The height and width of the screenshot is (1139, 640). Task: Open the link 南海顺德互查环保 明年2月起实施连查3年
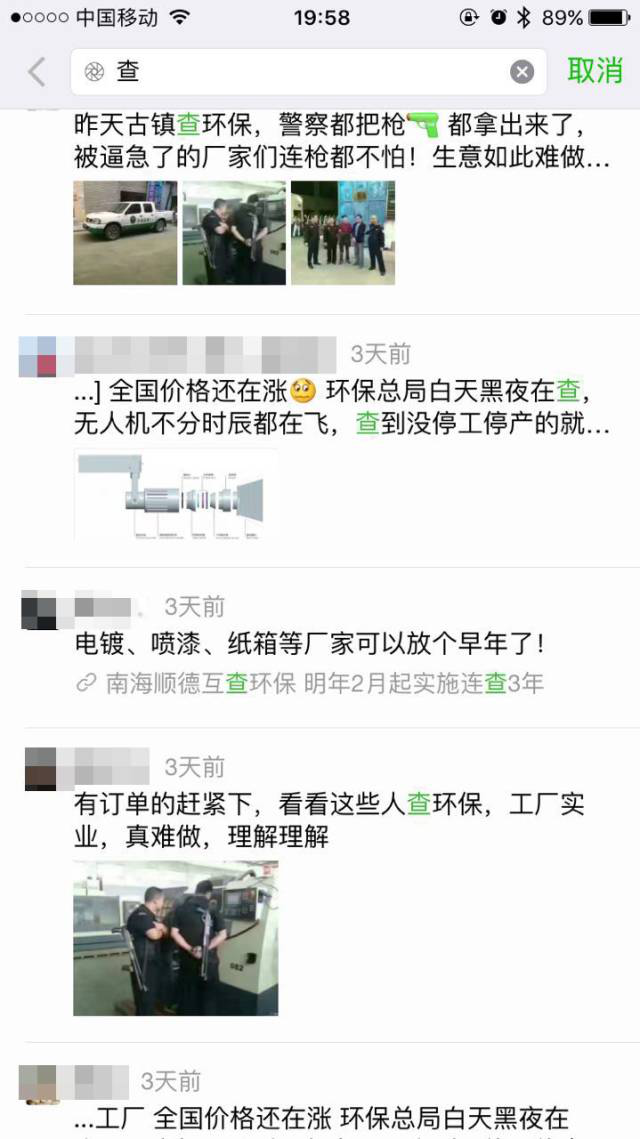[310, 684]
